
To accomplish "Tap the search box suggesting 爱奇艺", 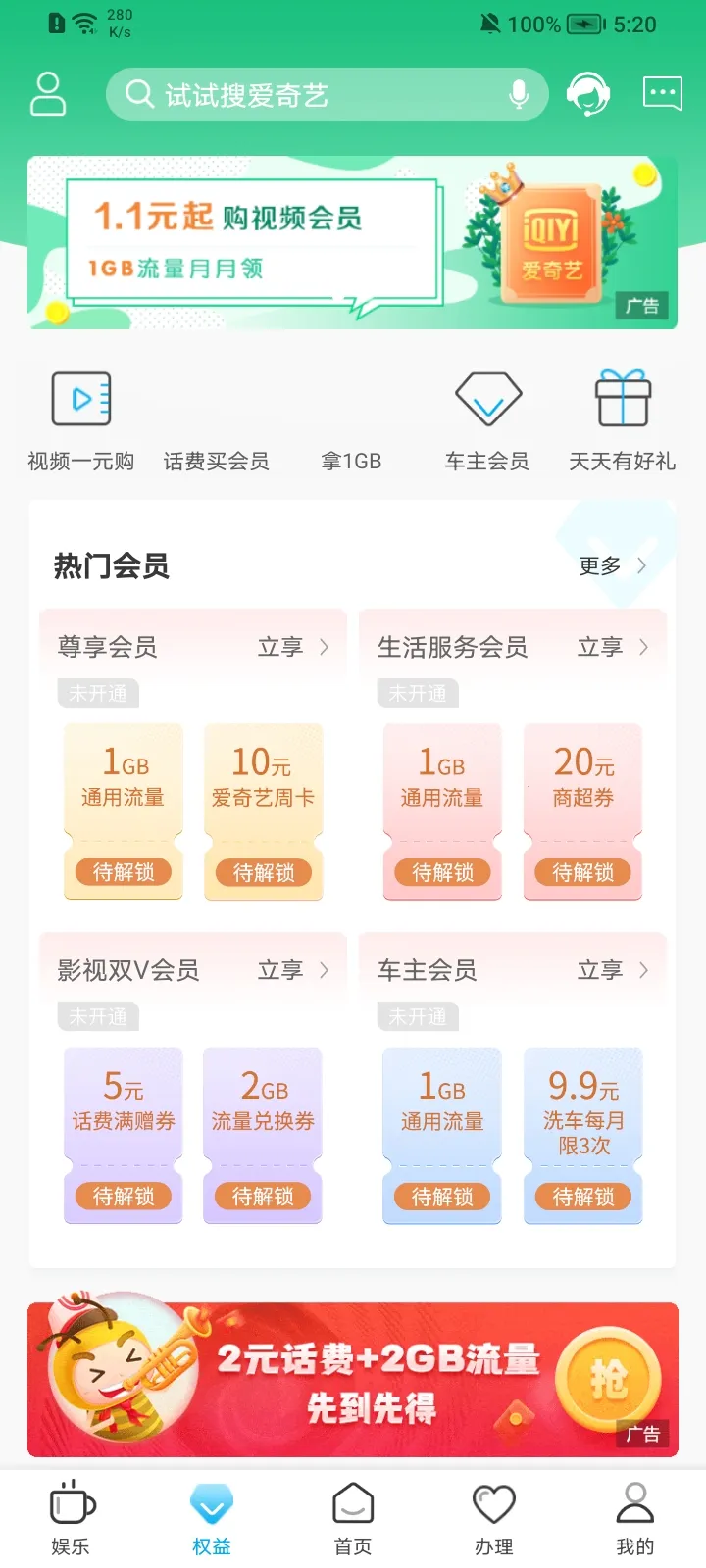I will click(314, 95).
